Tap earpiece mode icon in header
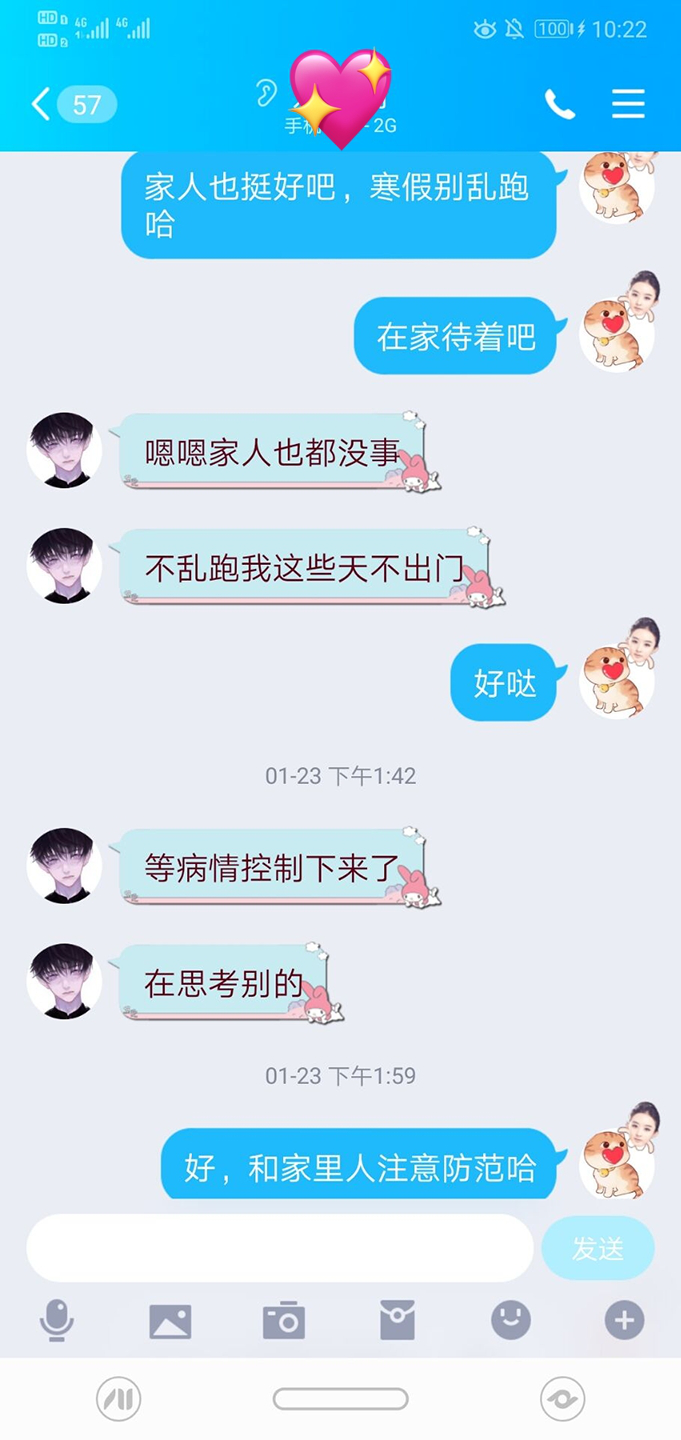Image resolution: width=681 pixels, height=1440 pixels. click(x=266, y=93)
